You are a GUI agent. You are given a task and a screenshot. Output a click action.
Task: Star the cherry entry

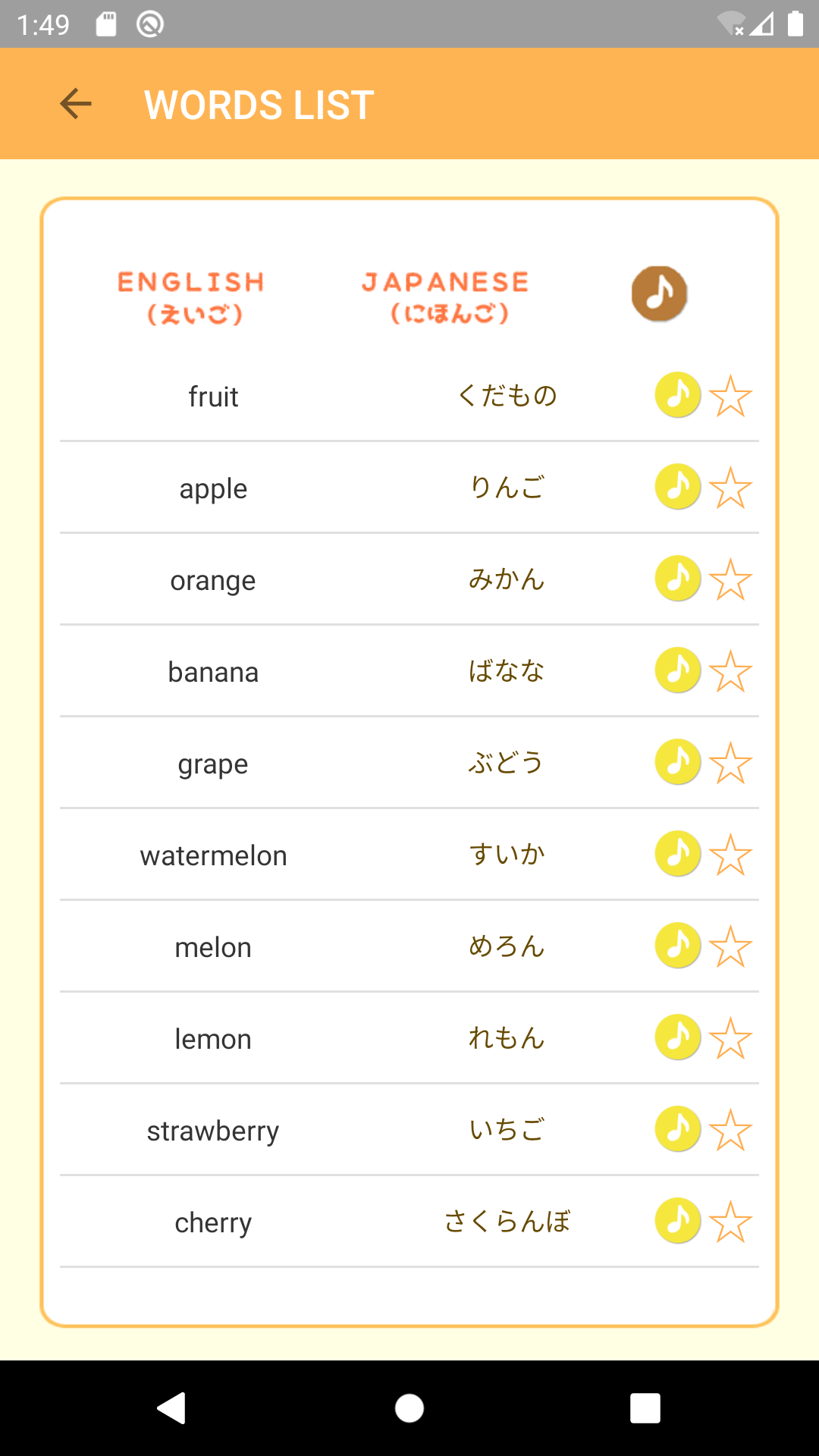(730, 1221)
